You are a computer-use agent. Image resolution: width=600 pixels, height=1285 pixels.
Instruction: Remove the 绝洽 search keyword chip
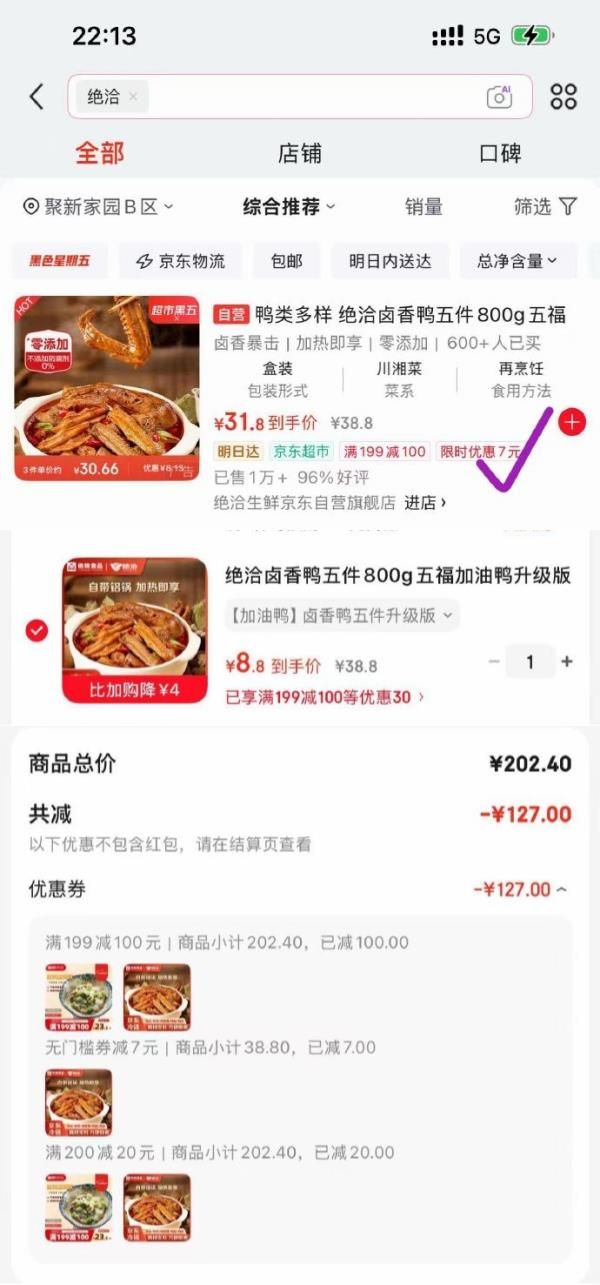[x=132, y=97]
